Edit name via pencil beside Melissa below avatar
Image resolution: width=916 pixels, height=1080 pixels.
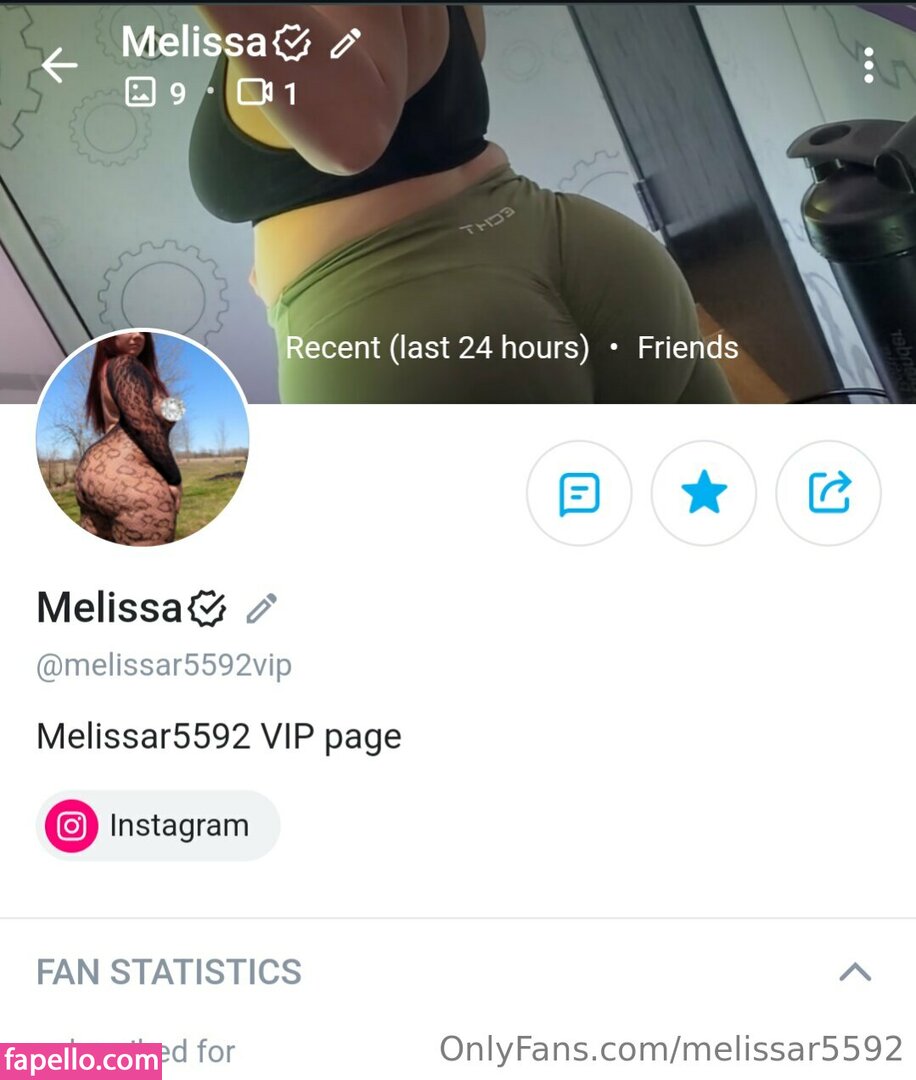tap(262, 608)
